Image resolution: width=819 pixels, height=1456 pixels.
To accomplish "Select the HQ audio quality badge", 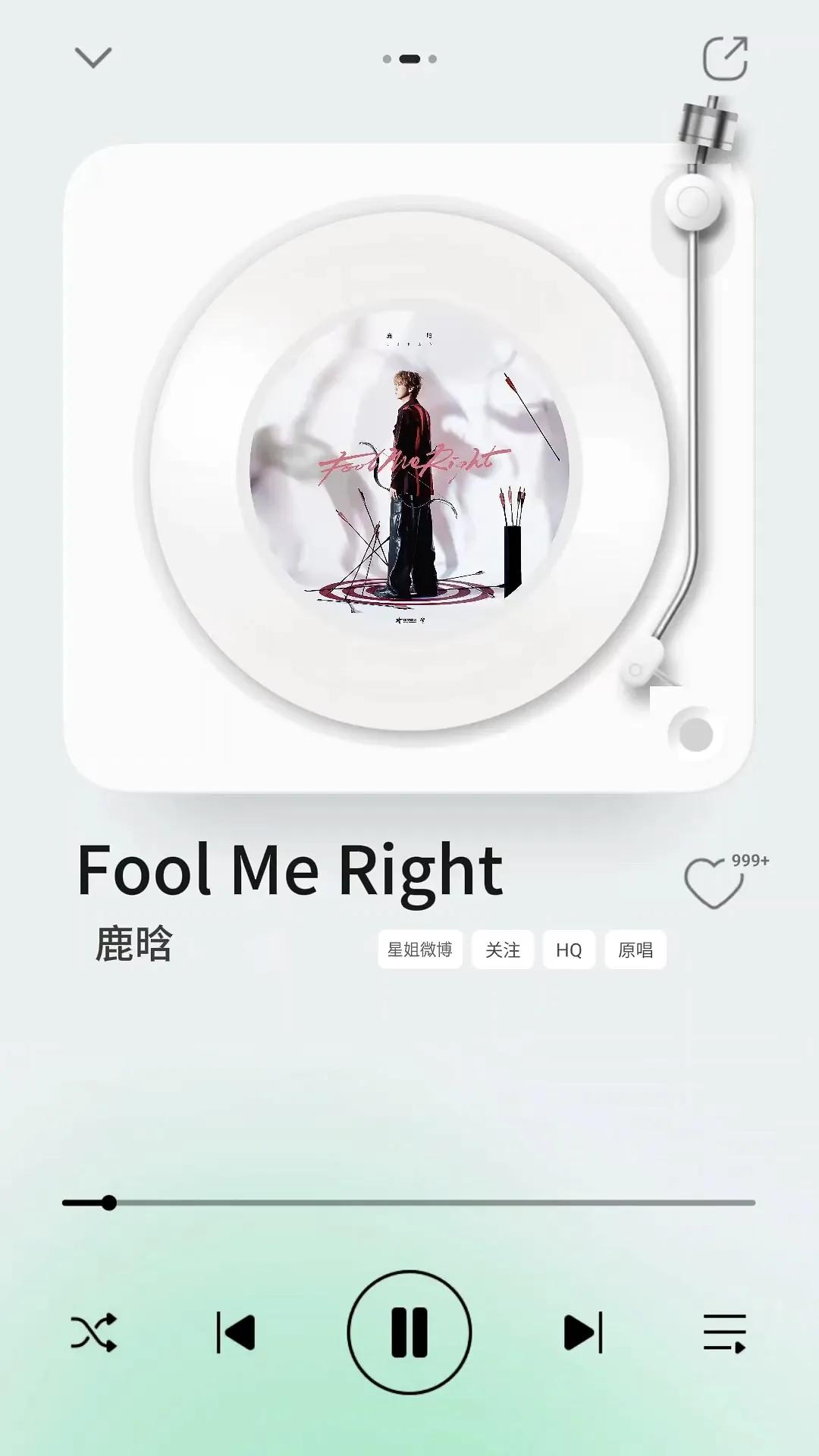I will pyautogui.click(x=570, y=950).
